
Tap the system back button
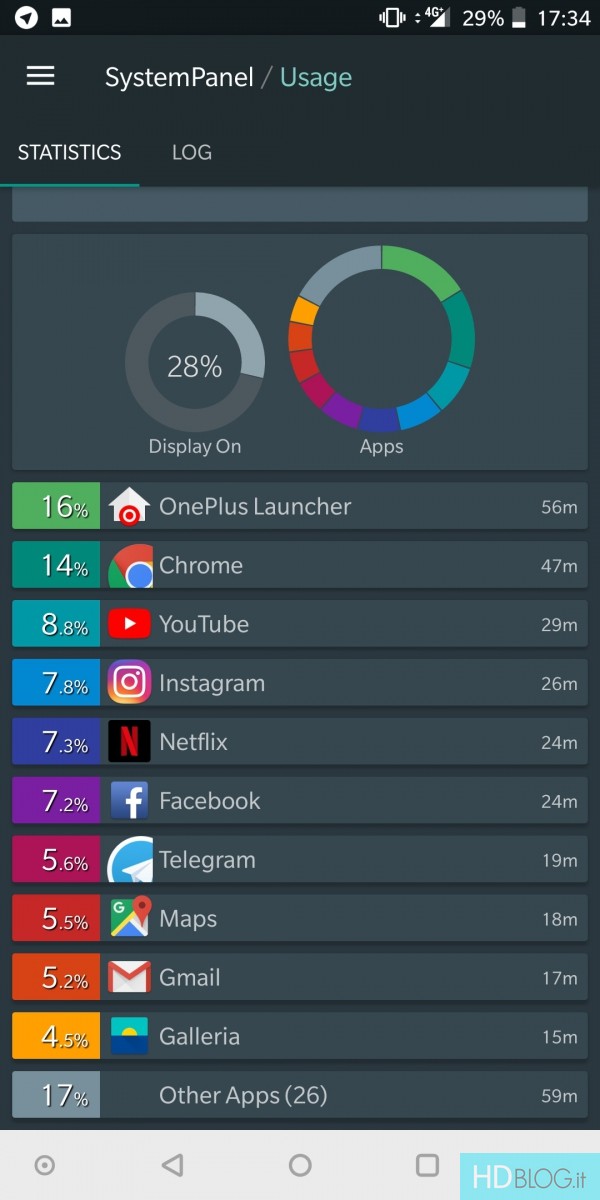click(173, 1165)
